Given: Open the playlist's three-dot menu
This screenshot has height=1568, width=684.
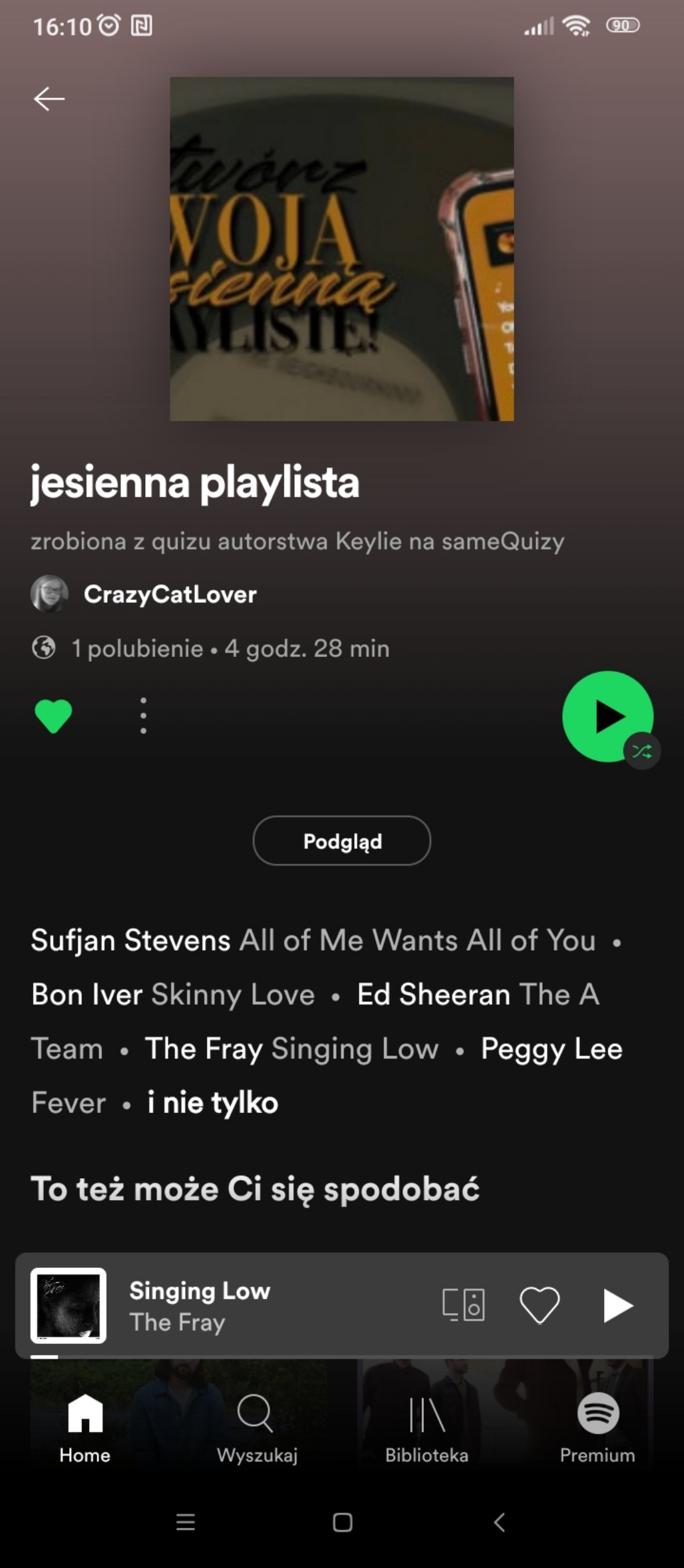Looking at the screenshot, I should 143,715.
